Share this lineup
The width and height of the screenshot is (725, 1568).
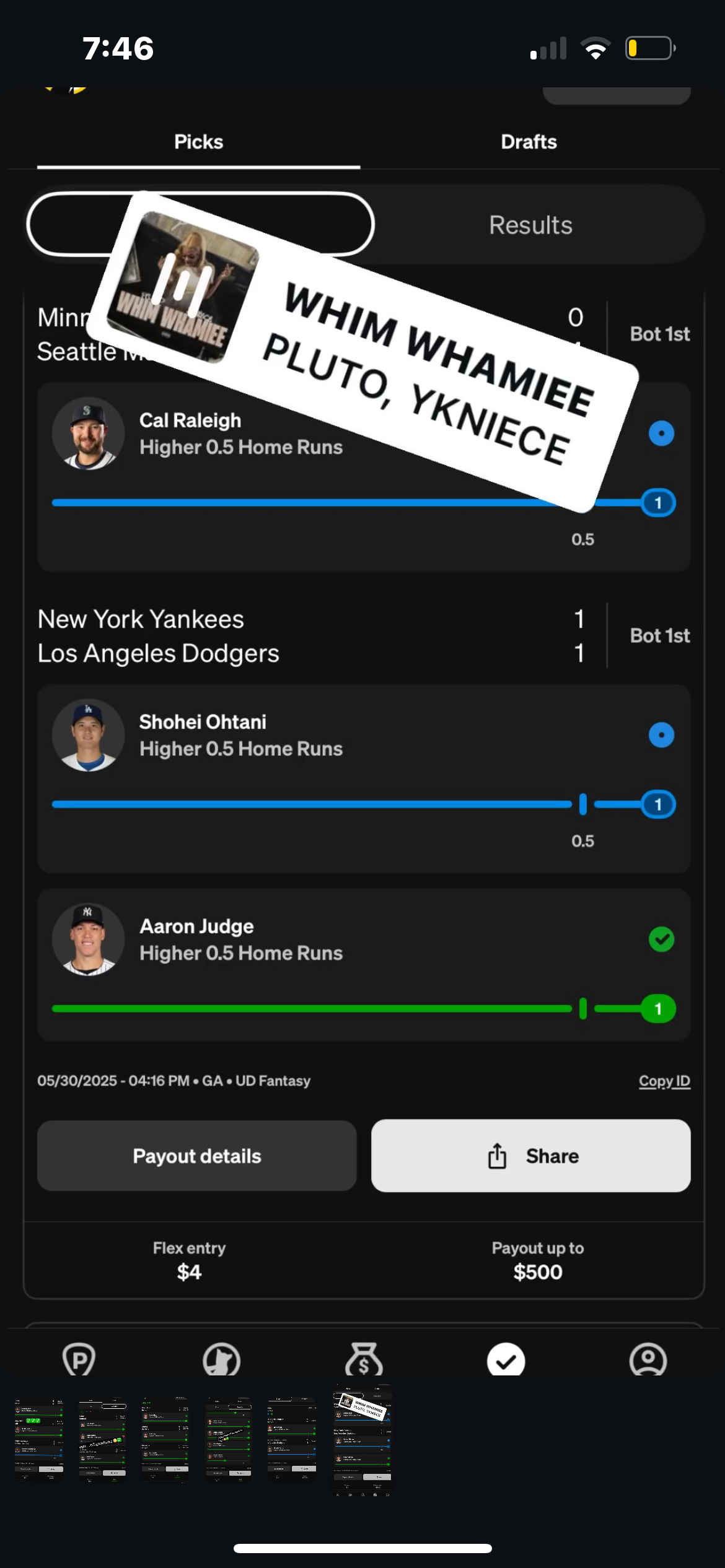(x=530, y=1156)
